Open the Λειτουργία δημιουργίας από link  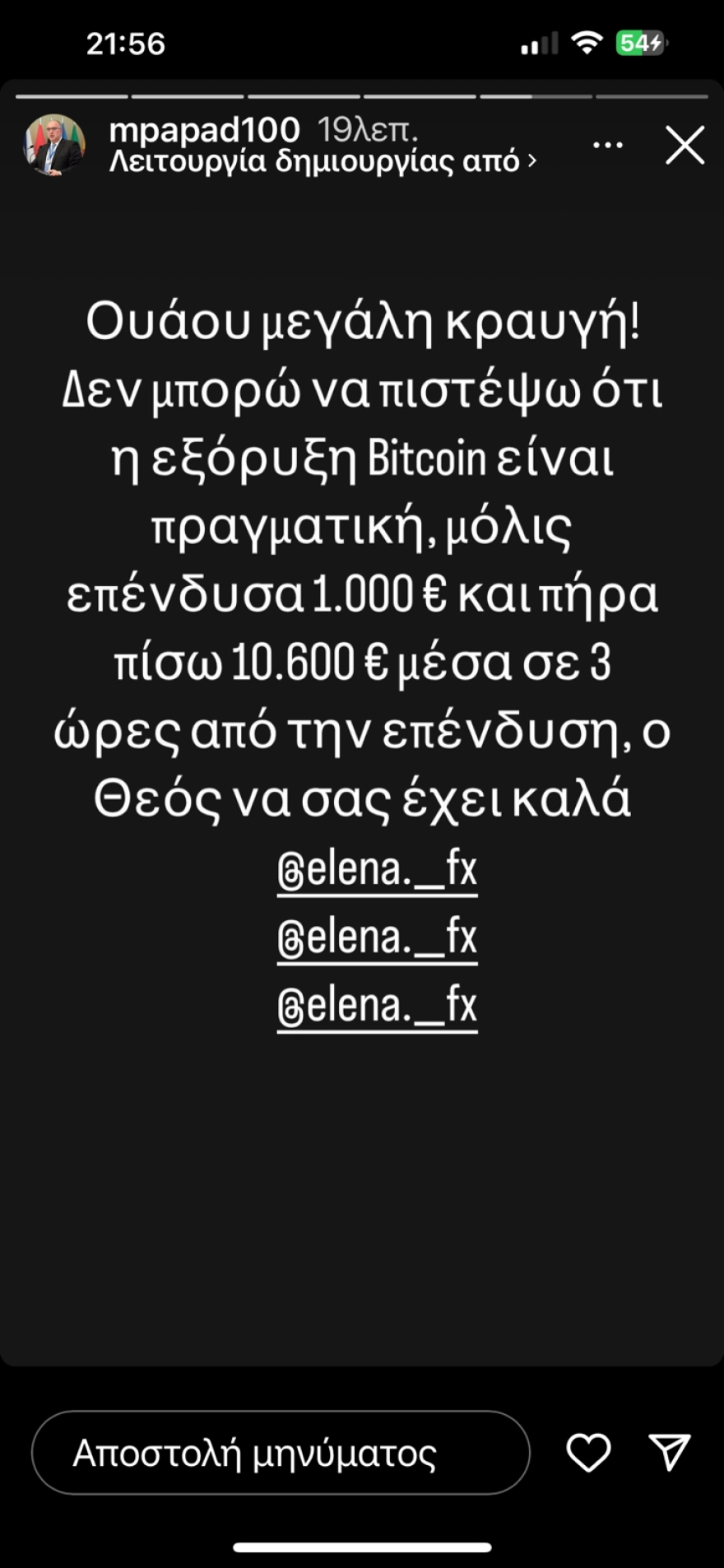(323, 161)
